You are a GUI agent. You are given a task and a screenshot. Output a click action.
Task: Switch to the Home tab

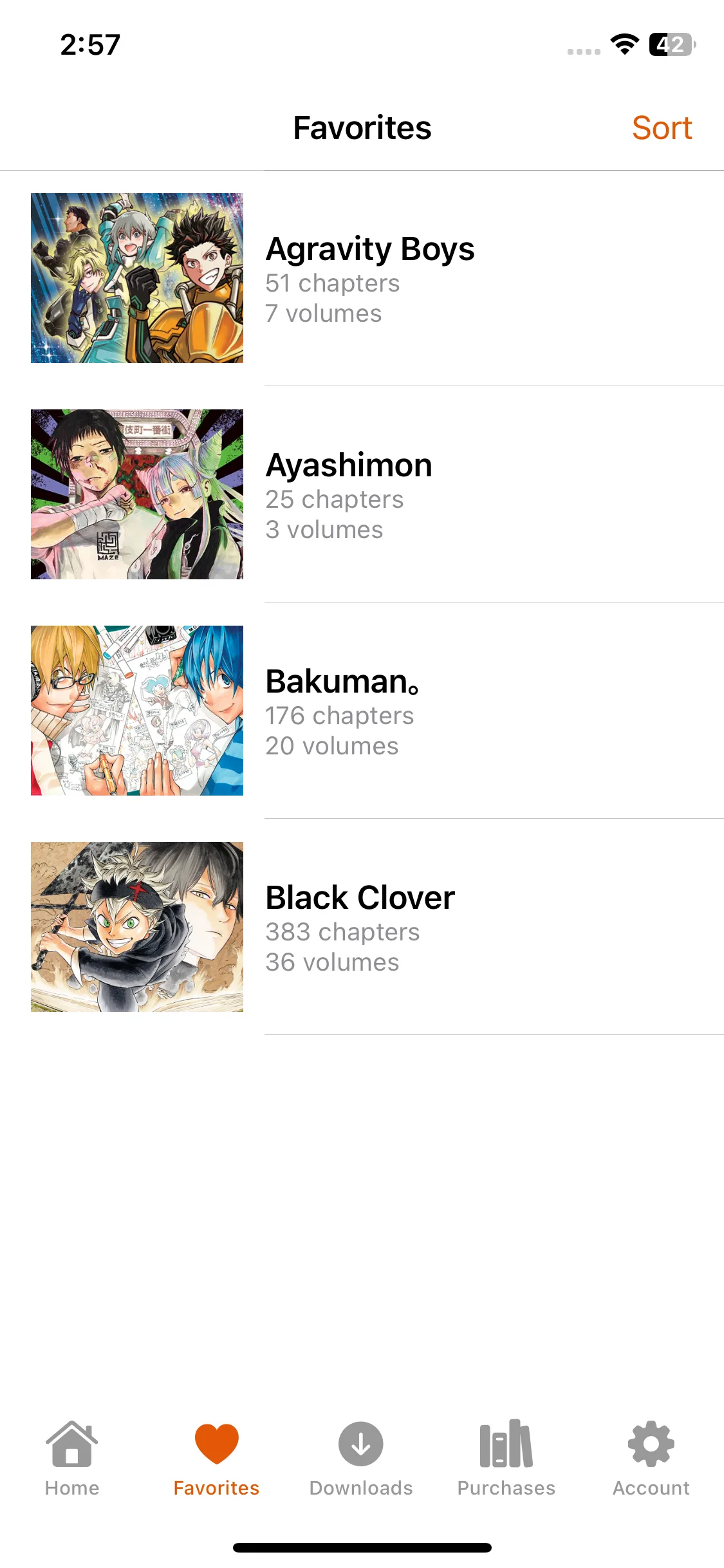[72, 1459]
